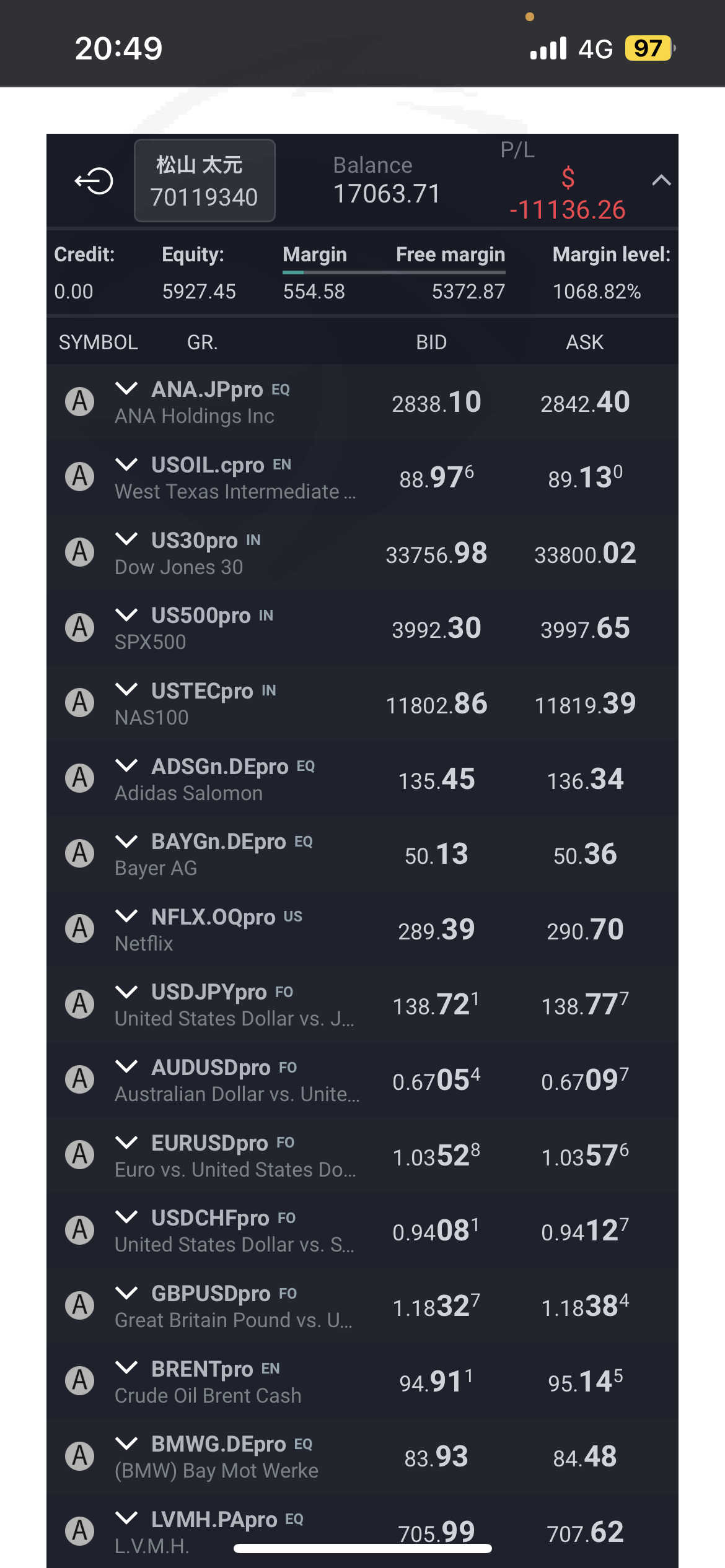Screen dimensions: 725x1568
Task: Collapse the account summary panel chevron
Action: [x=661, y=181]
